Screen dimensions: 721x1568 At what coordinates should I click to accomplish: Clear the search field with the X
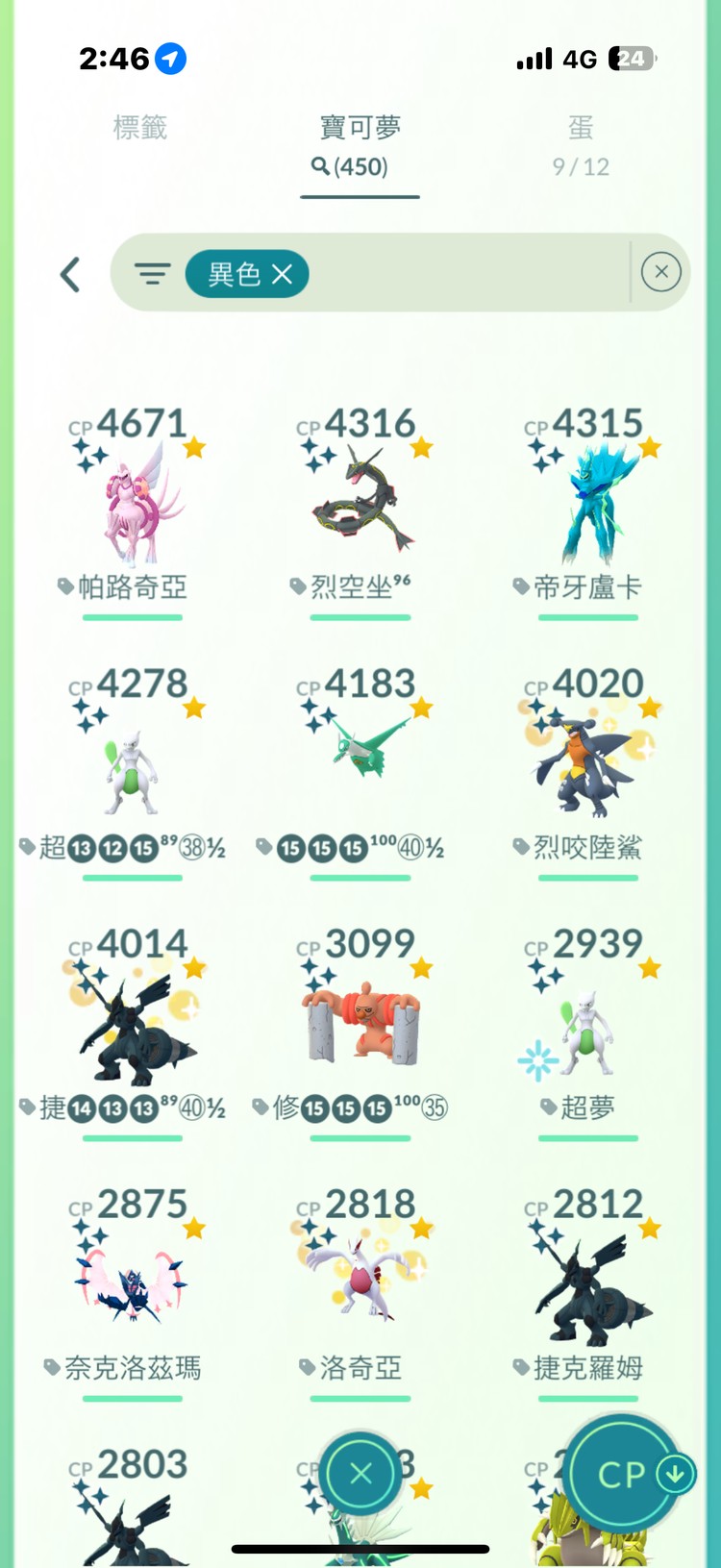(660, 272)
